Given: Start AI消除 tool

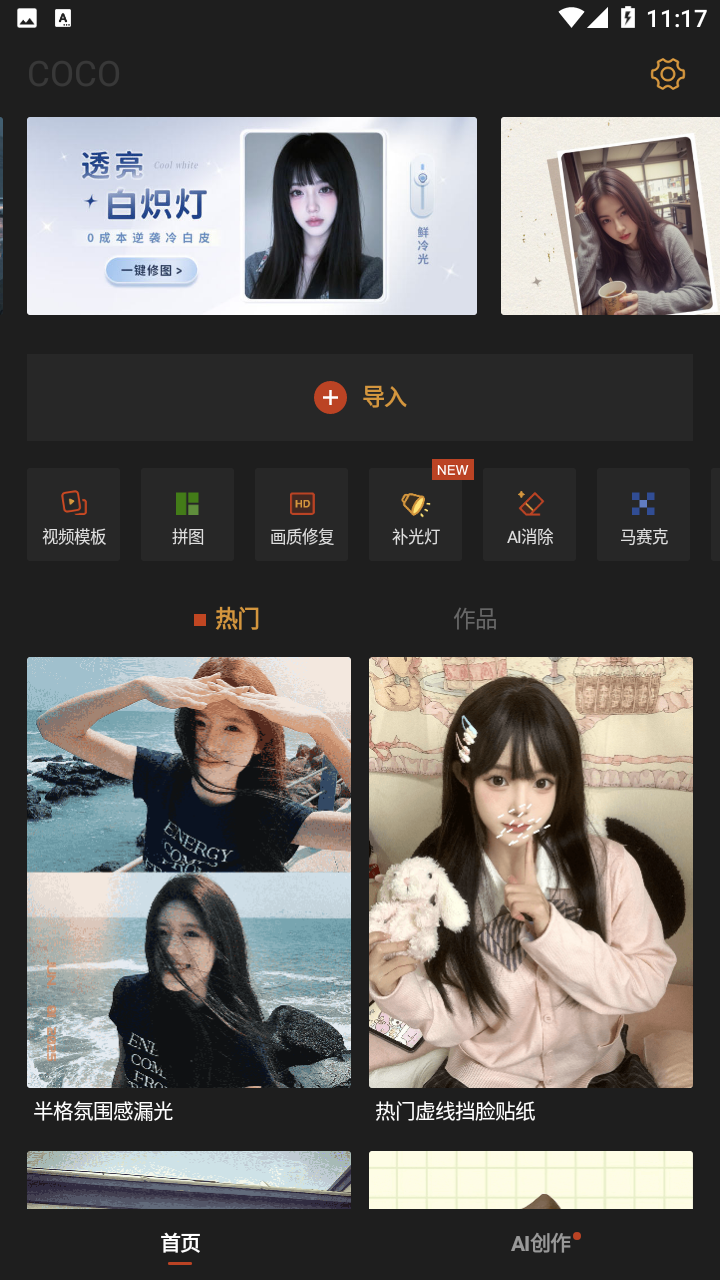Looking at the screenshot, I should [x=529, y=515].
